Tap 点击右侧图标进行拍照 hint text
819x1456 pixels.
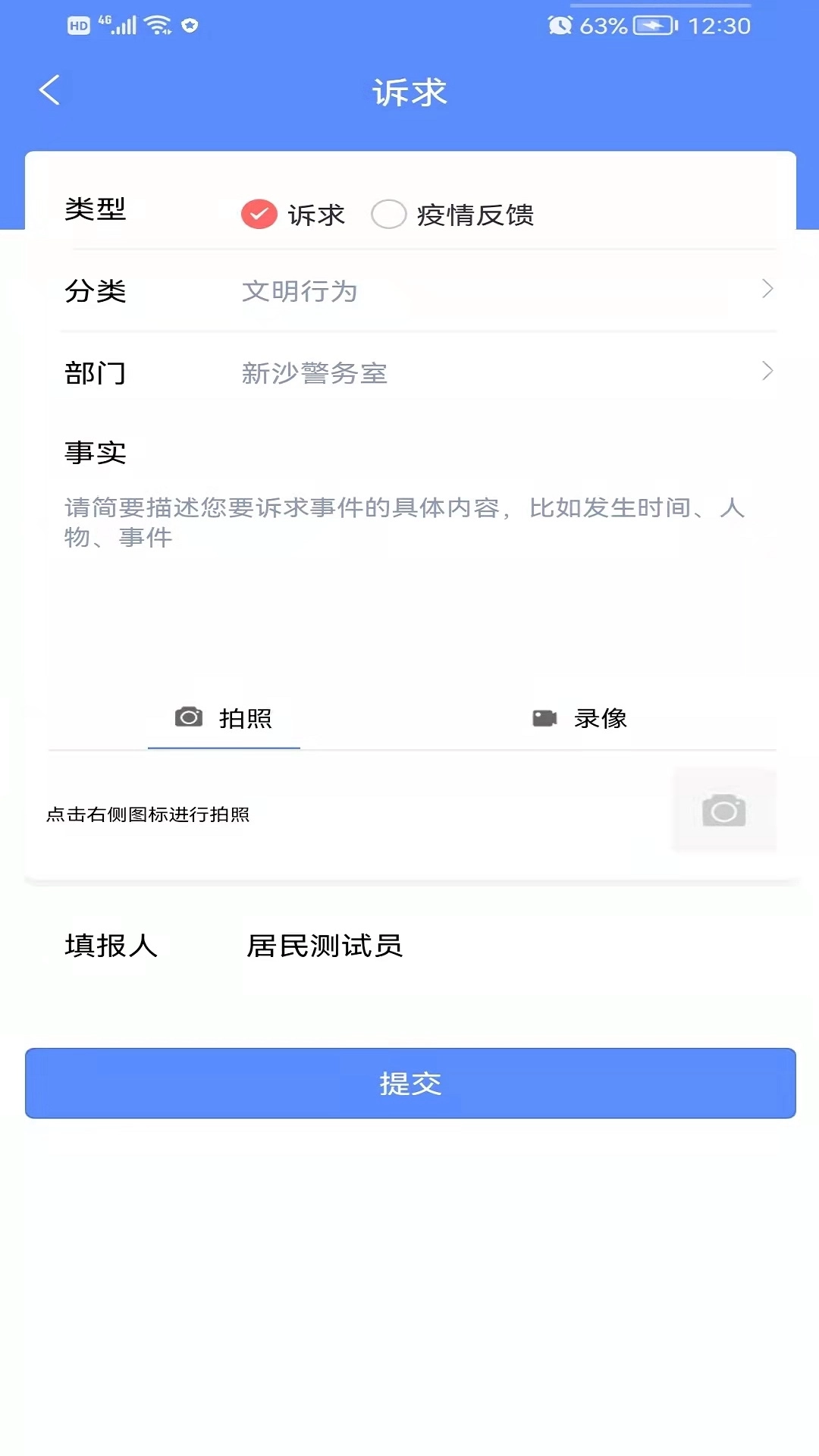click(149, 816)
